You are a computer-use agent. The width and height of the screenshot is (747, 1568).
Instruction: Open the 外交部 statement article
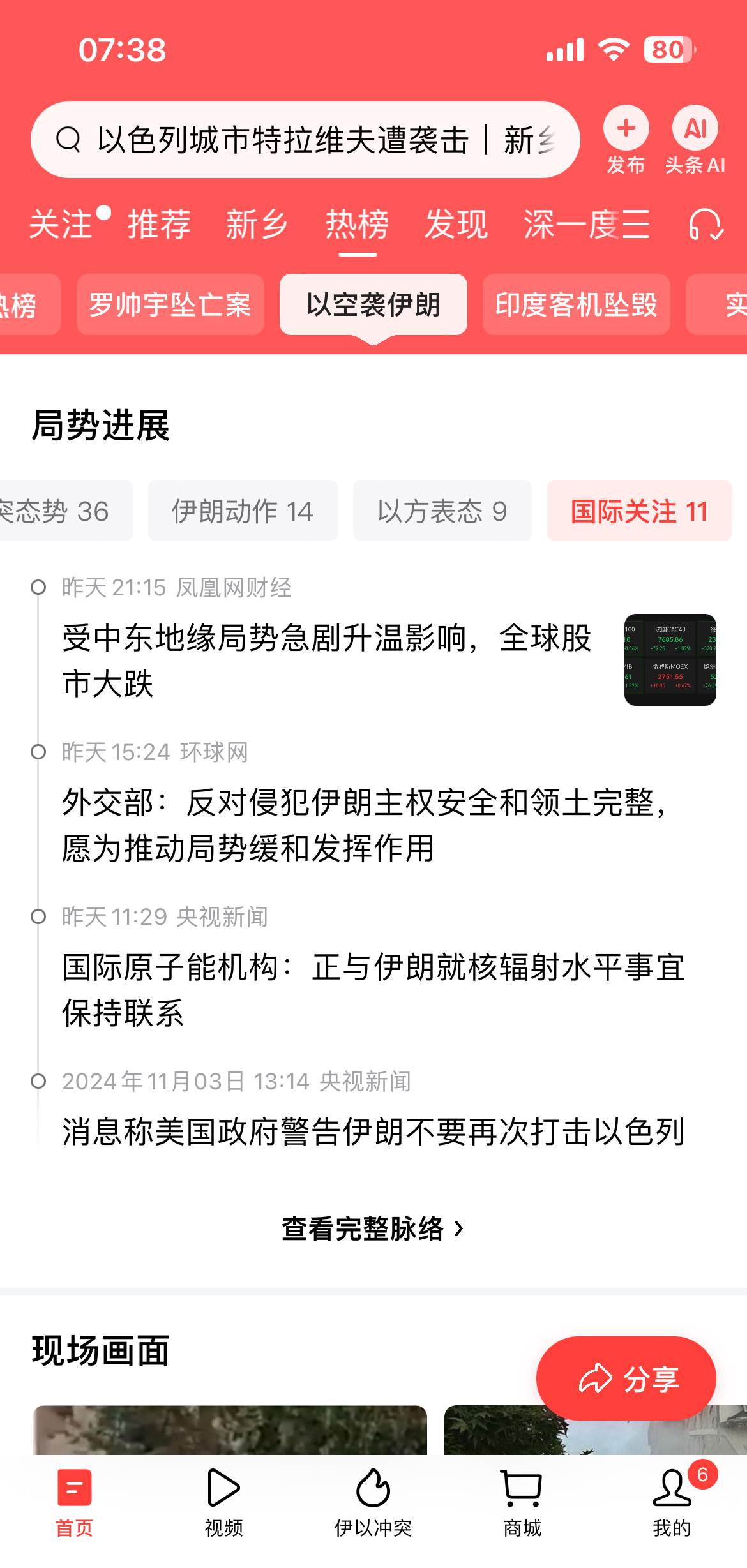coord(364,825)
